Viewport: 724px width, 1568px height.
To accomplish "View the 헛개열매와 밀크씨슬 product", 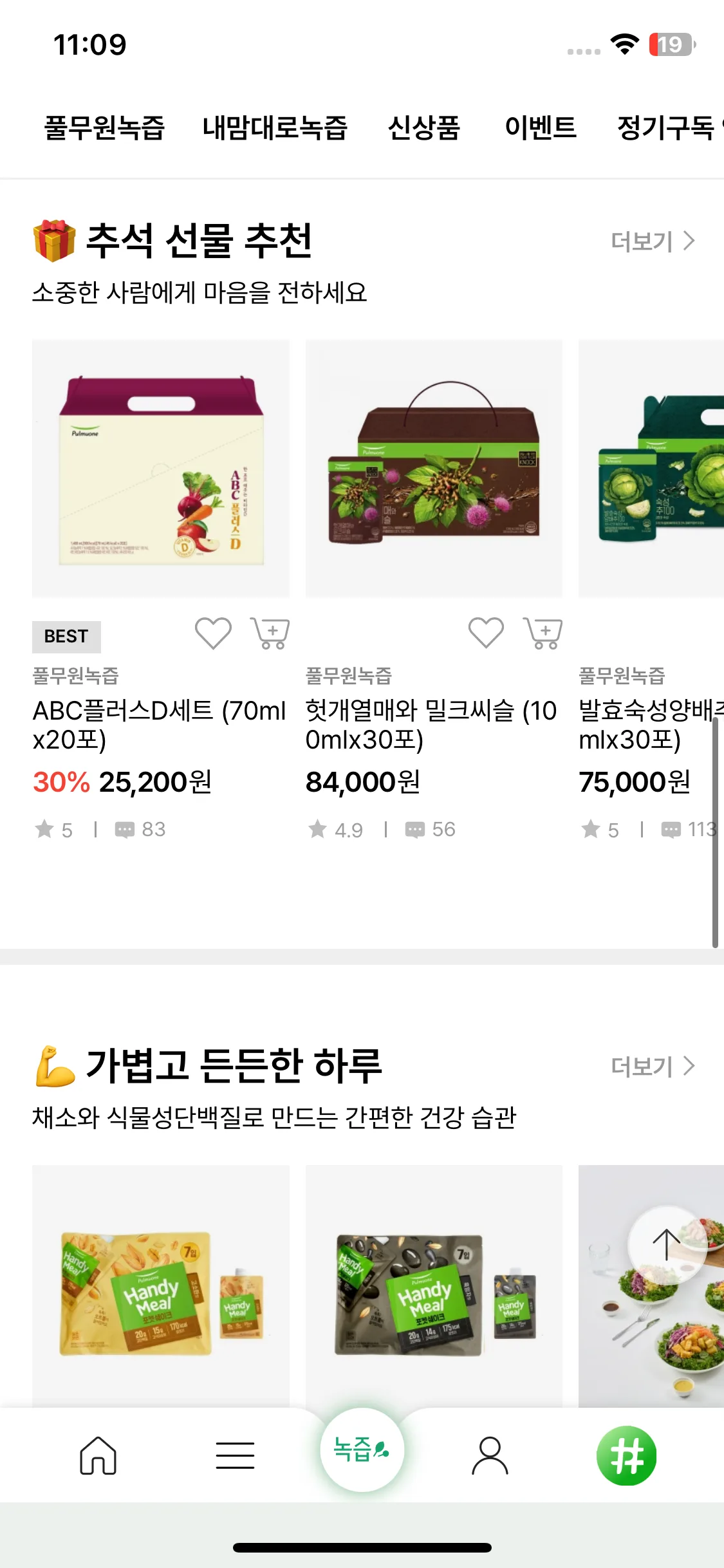I will [x=434, y=469].
